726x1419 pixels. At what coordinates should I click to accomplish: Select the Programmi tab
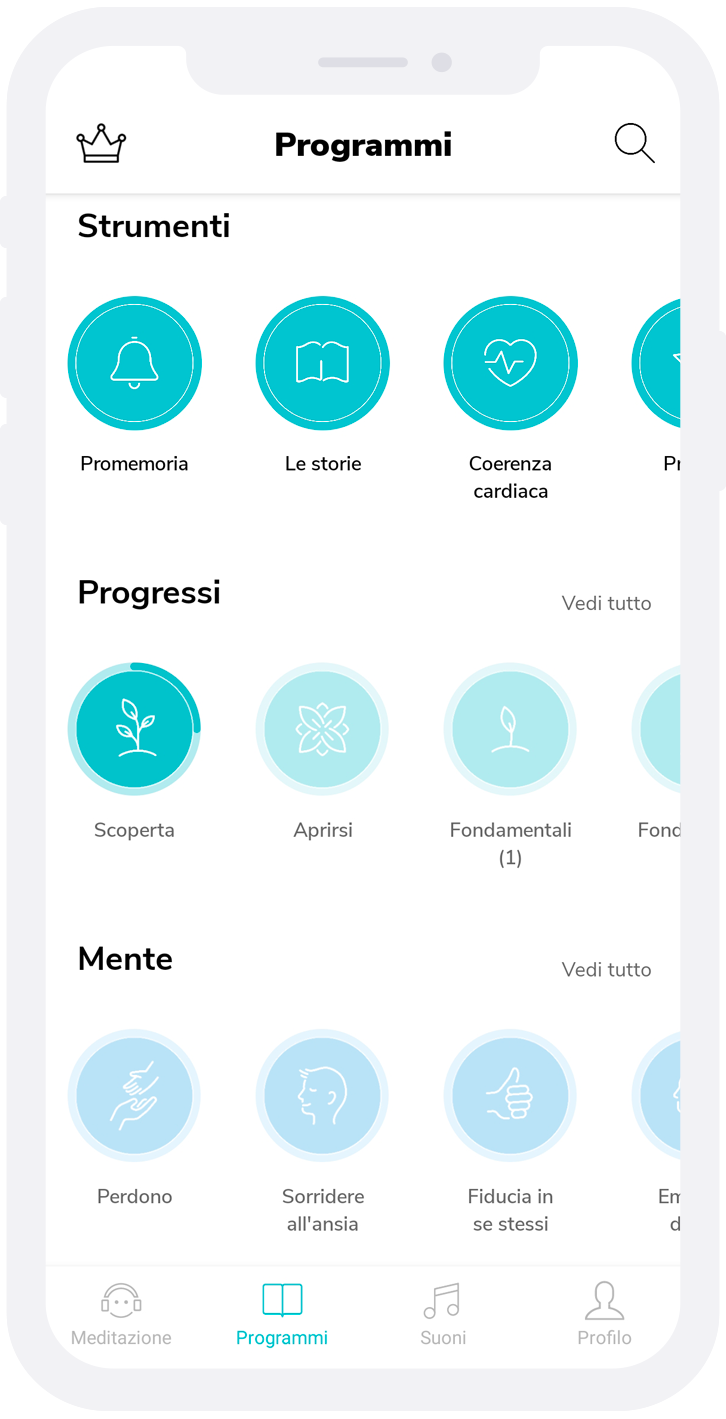tap(282, 1315)
